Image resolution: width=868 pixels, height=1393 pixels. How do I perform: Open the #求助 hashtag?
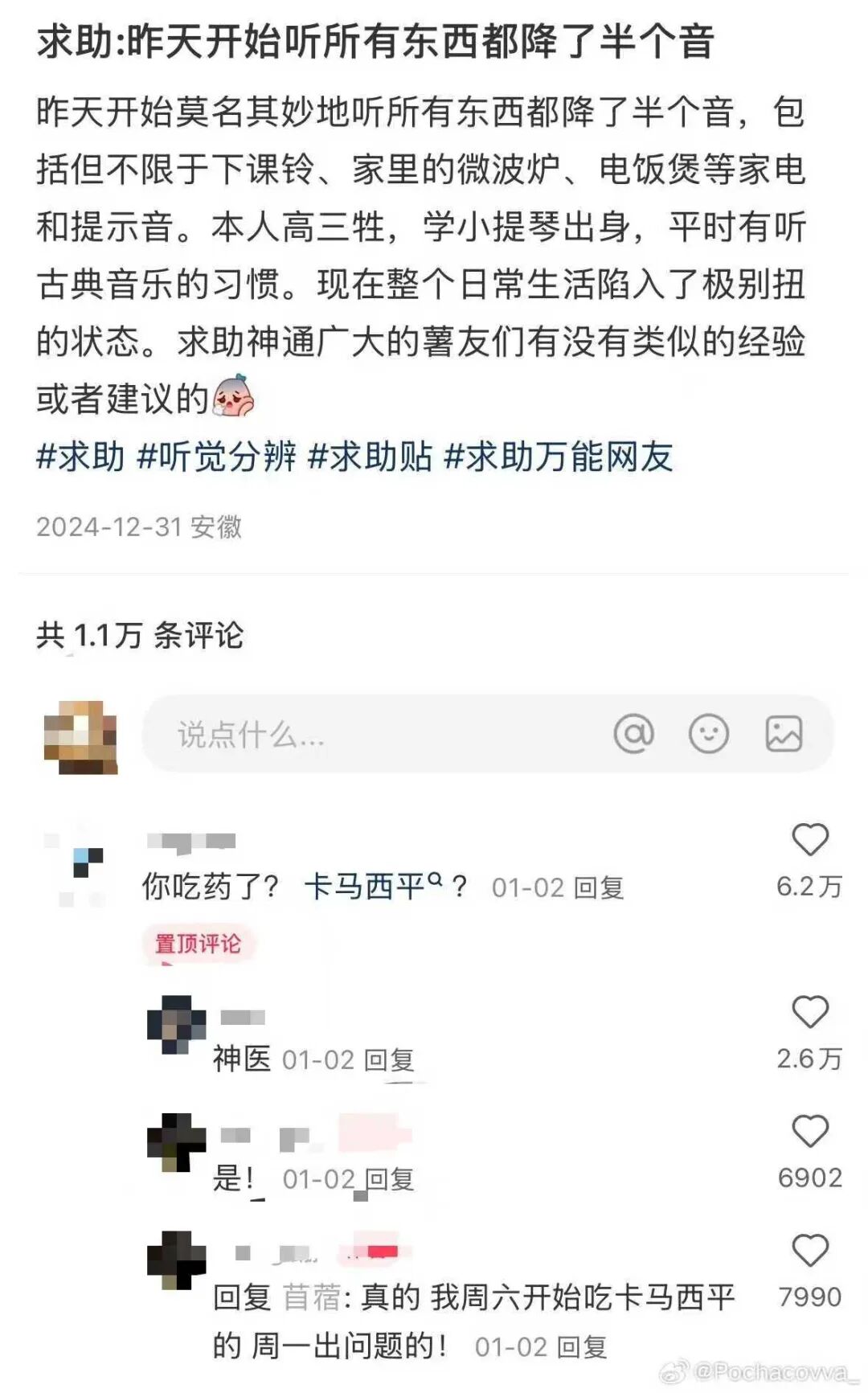[80, 457]
